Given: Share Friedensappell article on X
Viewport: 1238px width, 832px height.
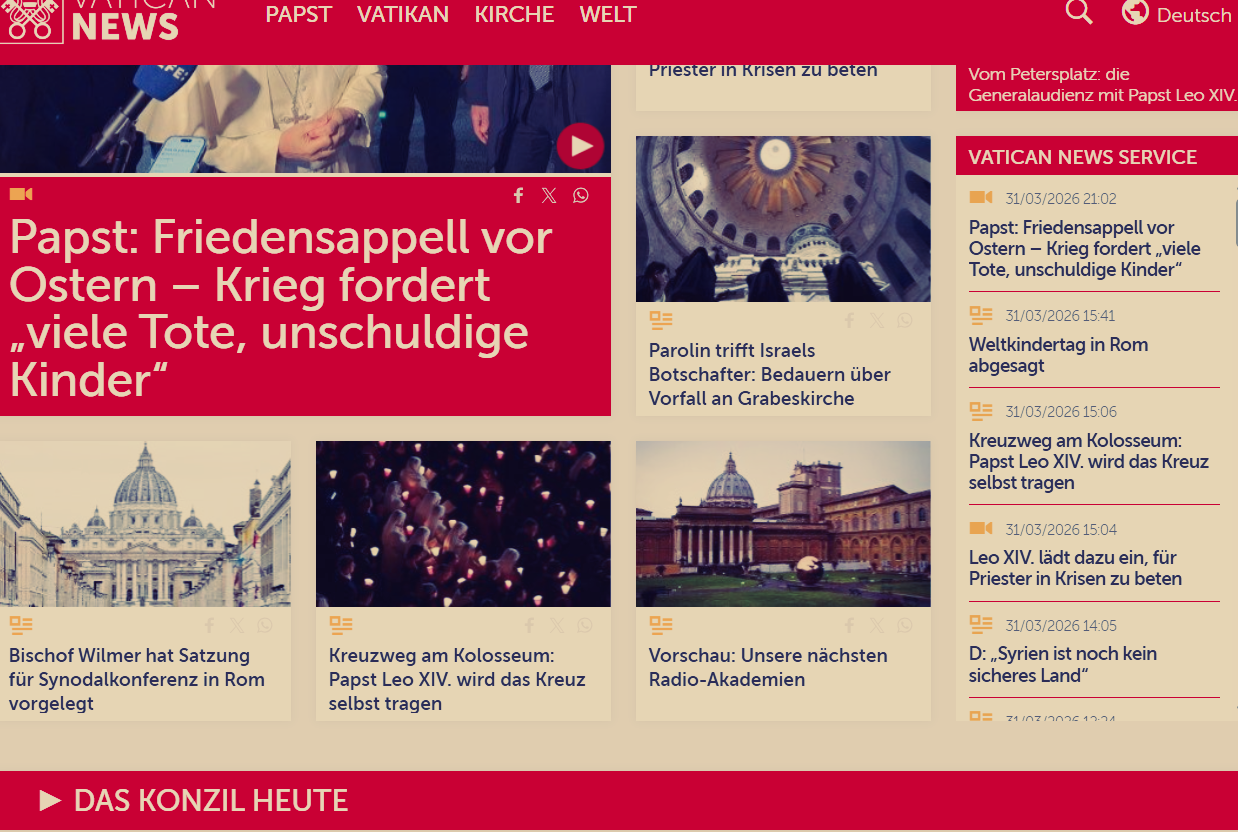Looking at the screenshot, I should pyautogui.click(x=549, y=196).
